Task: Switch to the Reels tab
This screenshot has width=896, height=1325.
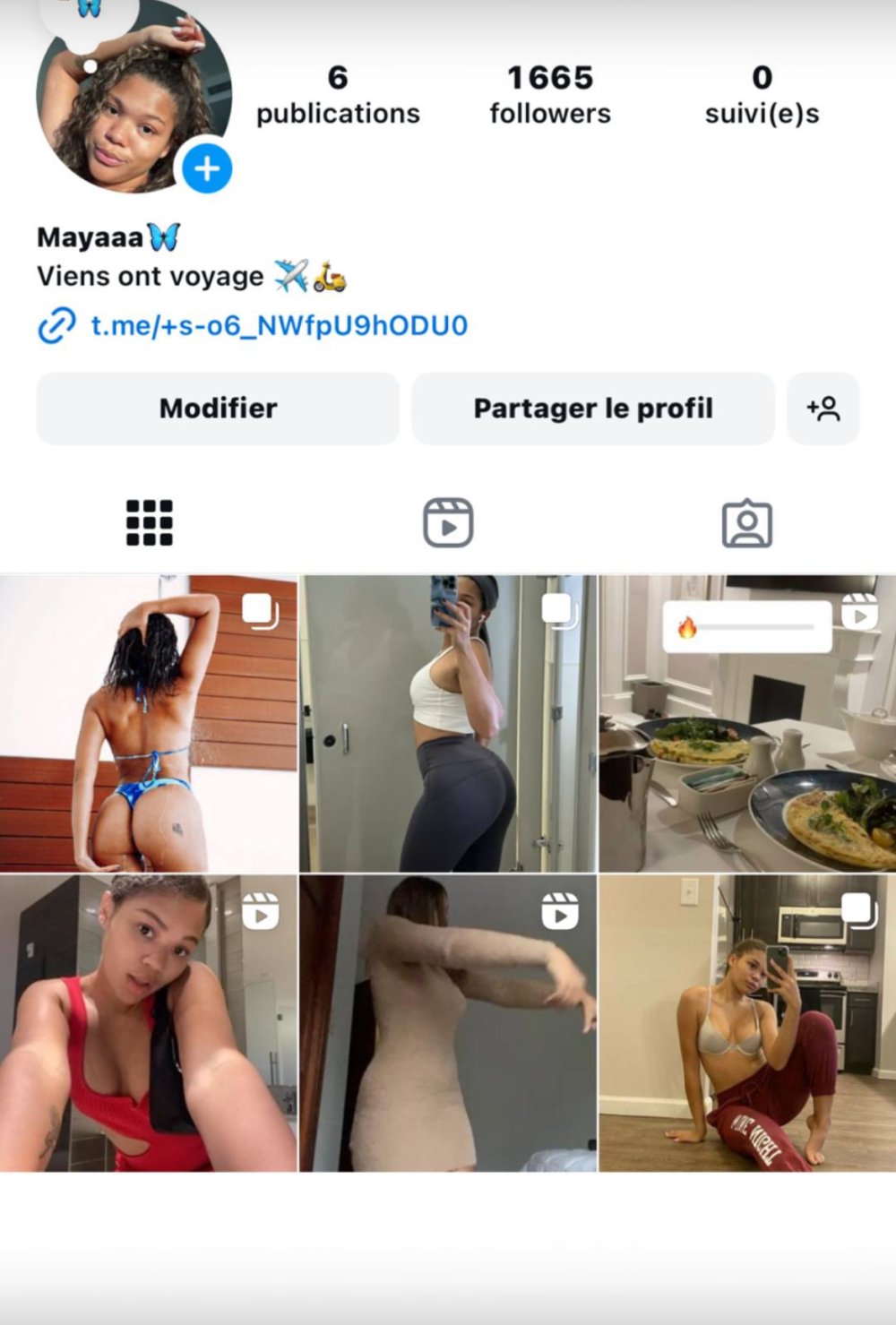Action: click(x=448, y=522)
